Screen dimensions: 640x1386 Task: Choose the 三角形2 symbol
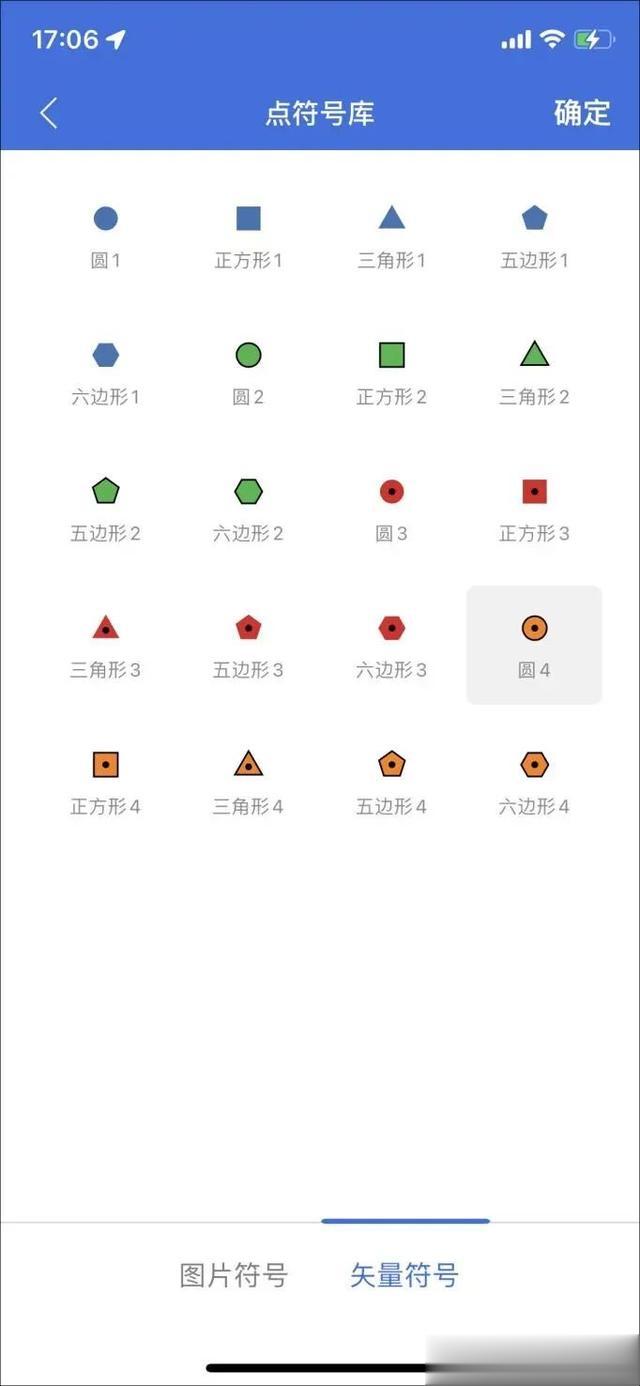[x=534, y=373]
